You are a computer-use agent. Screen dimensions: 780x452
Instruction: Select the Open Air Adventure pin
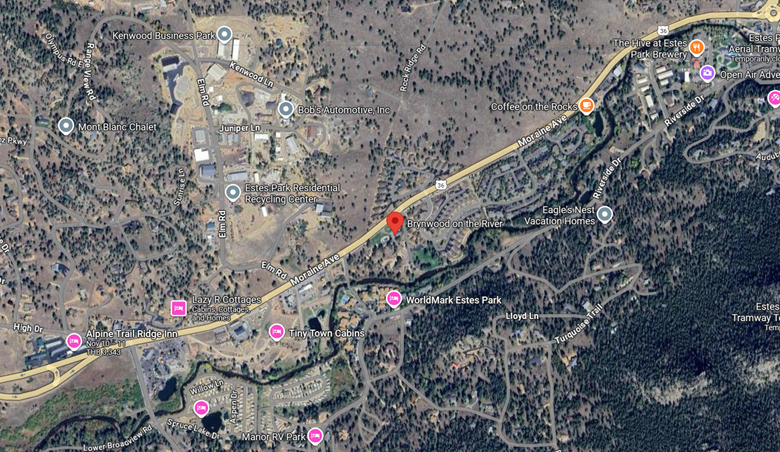[707, 72]
